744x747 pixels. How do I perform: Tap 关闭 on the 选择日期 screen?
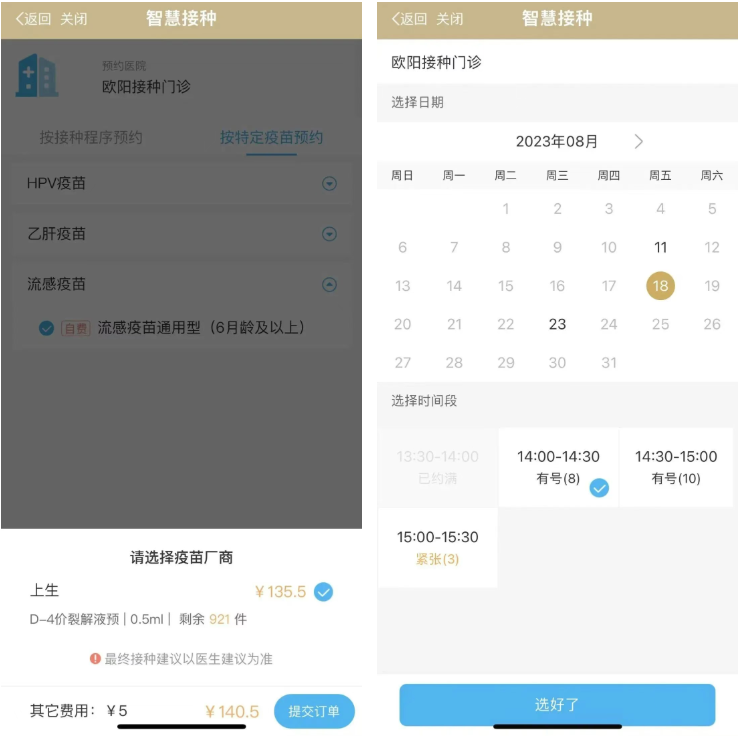pyautogui.click(x=450, y=19)
